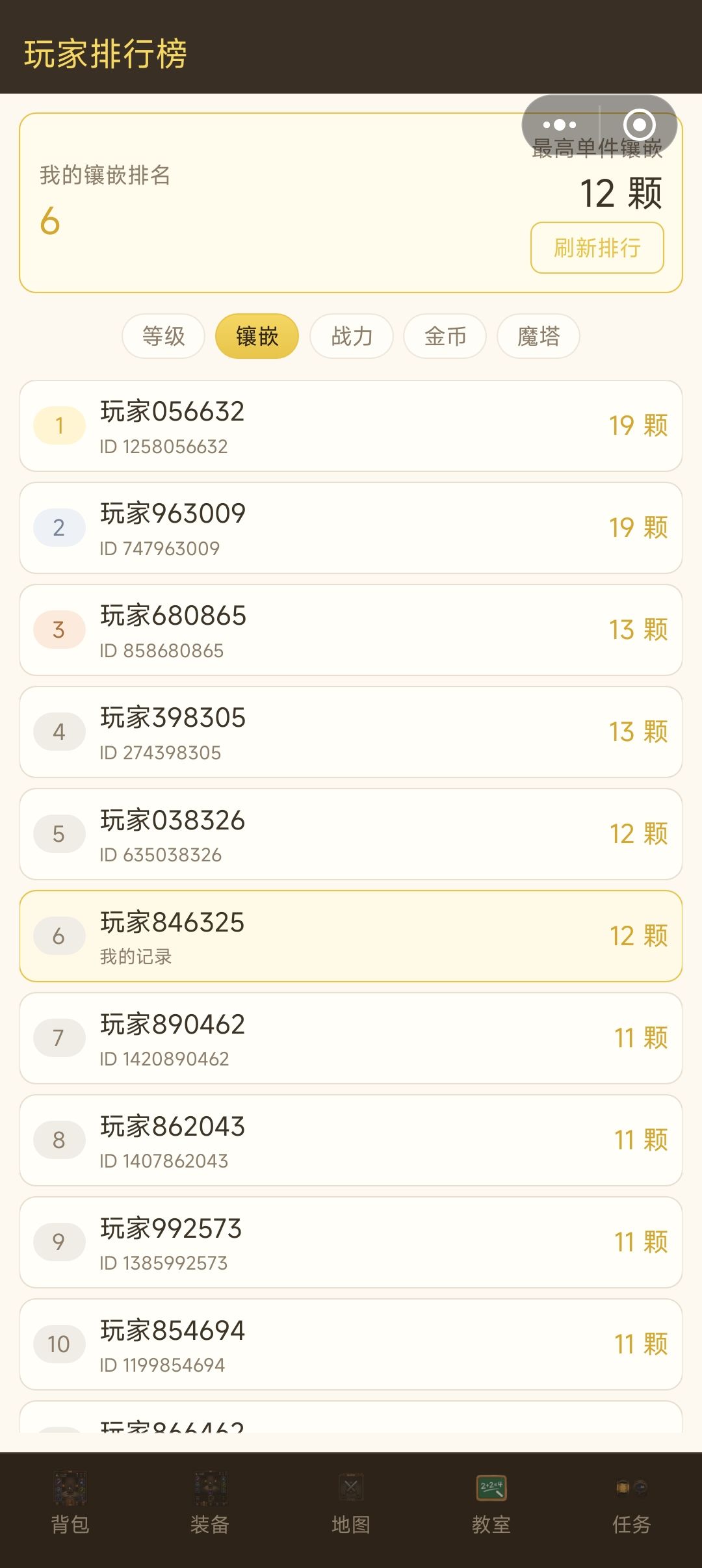This screenshot has height=1568, width=702.
Task: View the 魔塔 leaderboard
Action: (x=538, y=336)
